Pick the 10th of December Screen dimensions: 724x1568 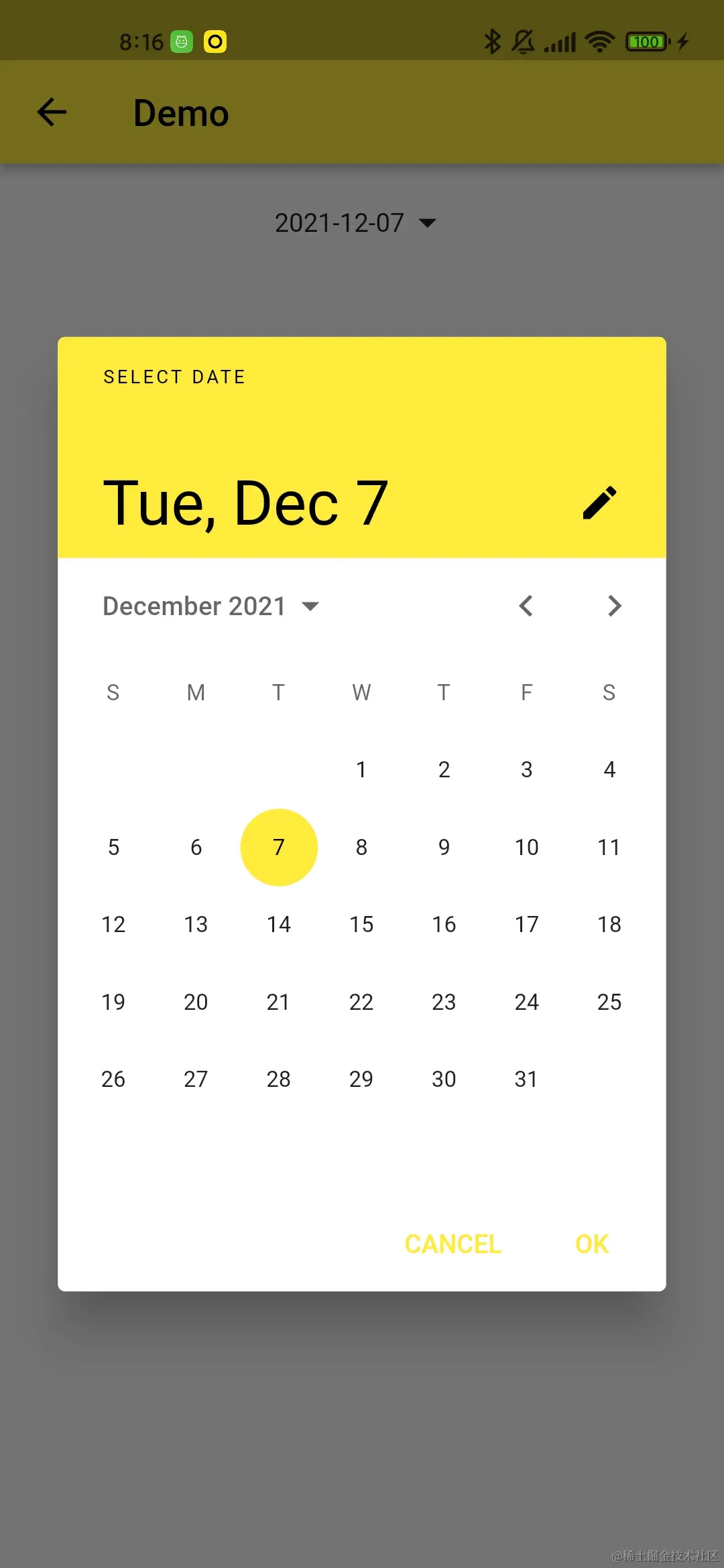(526, 847)
